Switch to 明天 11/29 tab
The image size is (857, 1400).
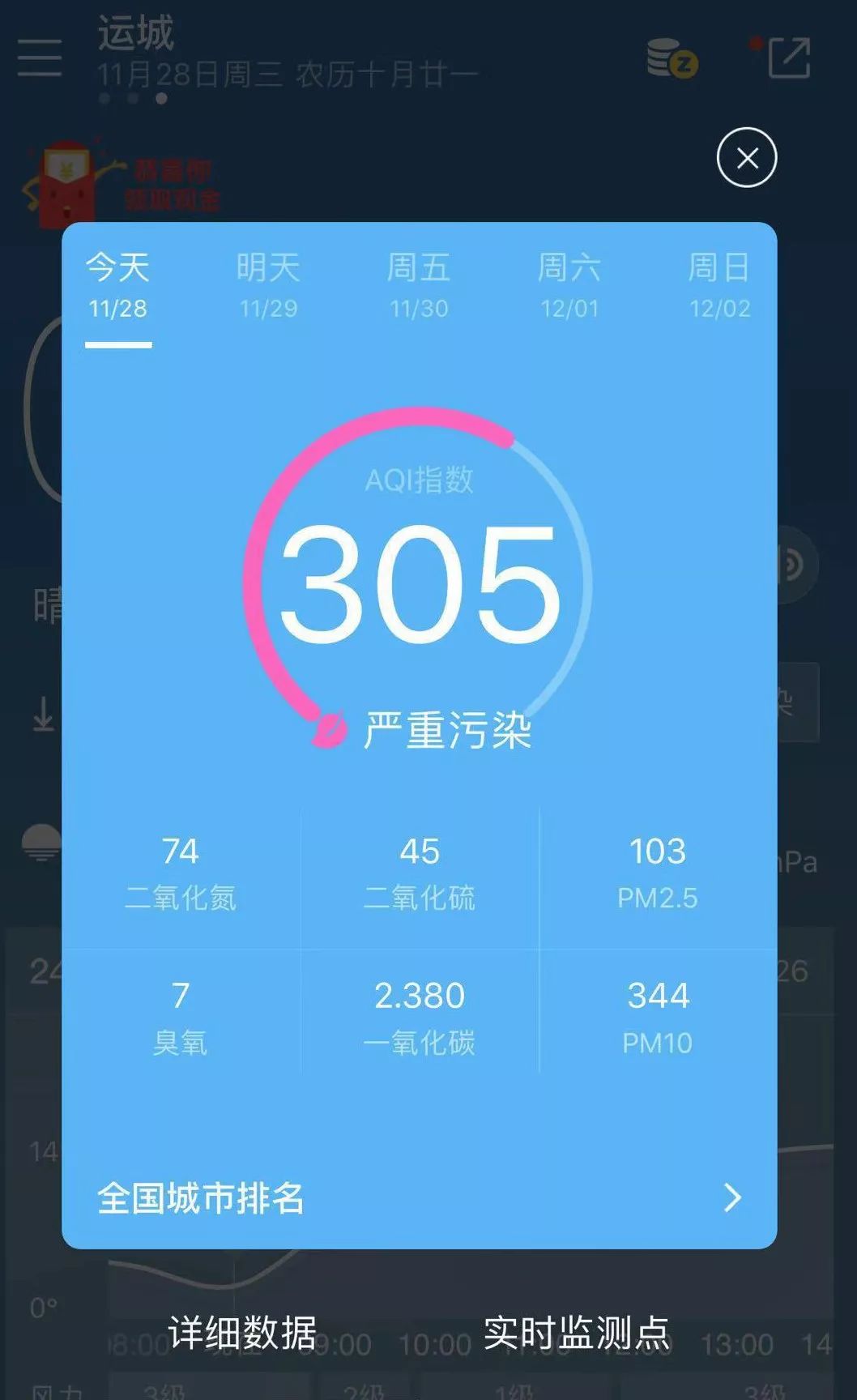coord(268,285)
